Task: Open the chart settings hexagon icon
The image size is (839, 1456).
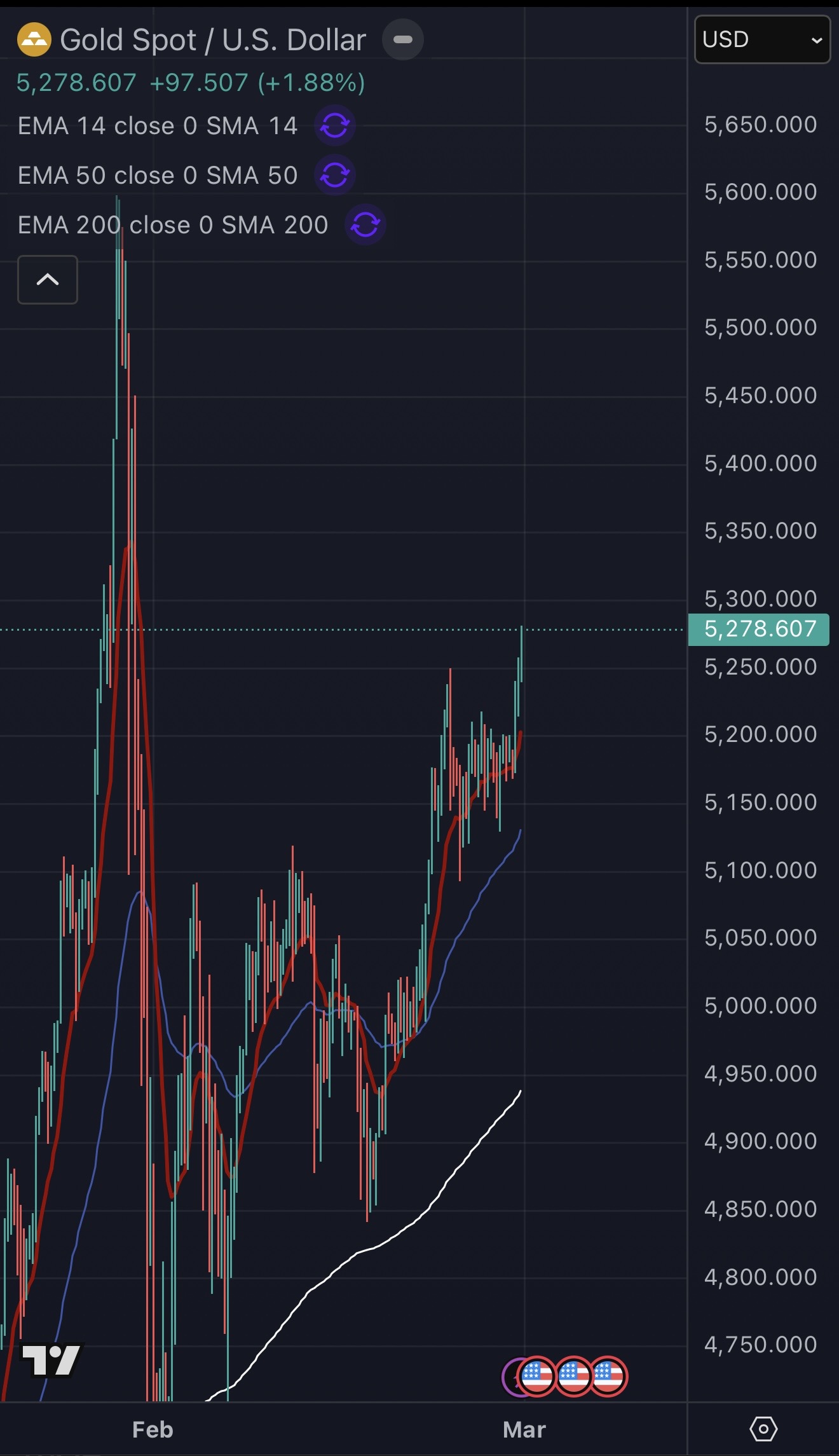Action: pos(763,1429)
